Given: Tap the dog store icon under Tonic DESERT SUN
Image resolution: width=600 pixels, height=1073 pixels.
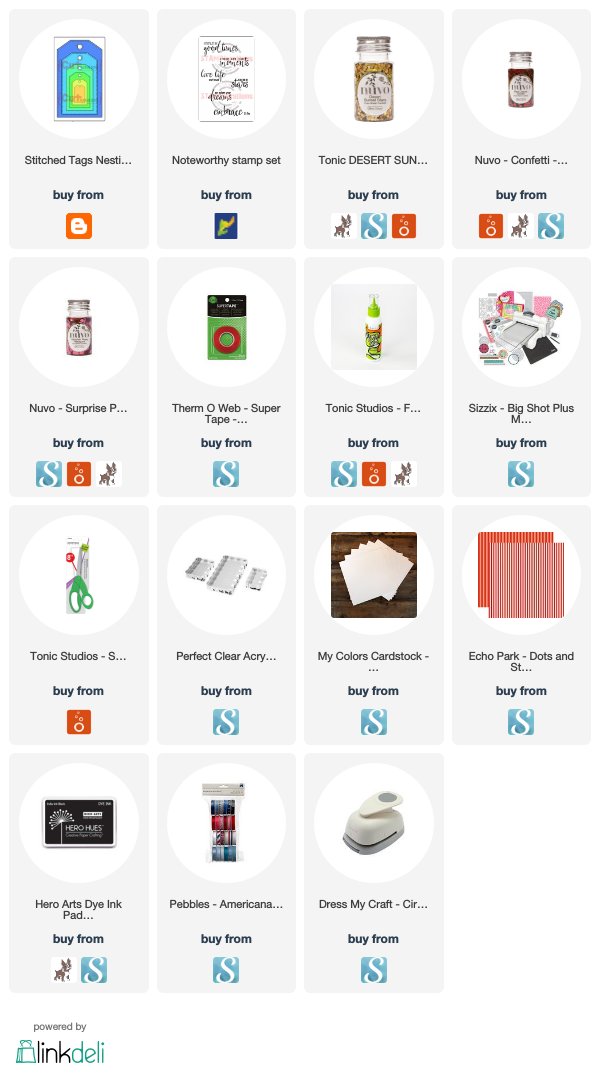Looking at the screenshot, I should [344, 226].
